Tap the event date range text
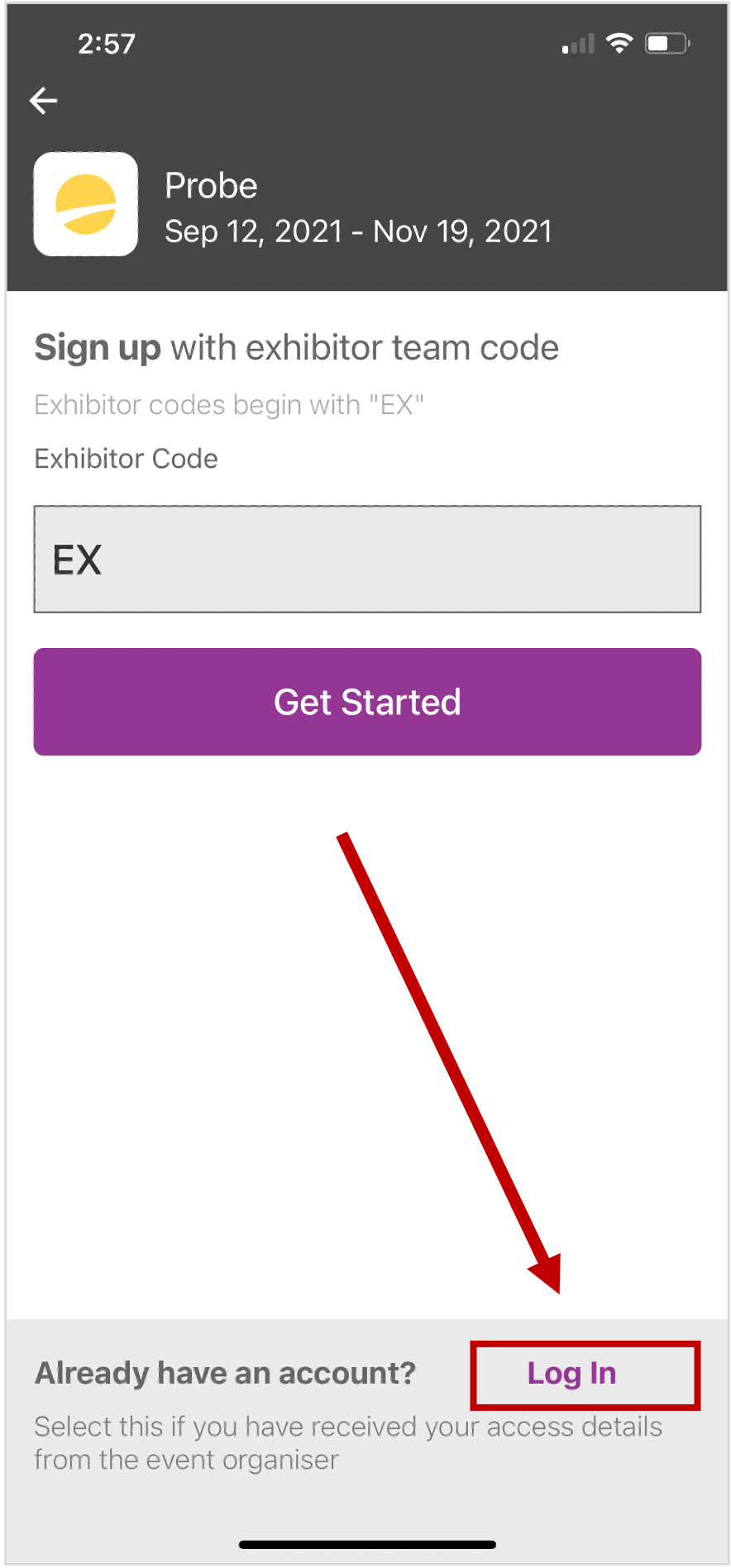Image resolution: width=731 pixels, height=1568 pixels. pos(359,231)
